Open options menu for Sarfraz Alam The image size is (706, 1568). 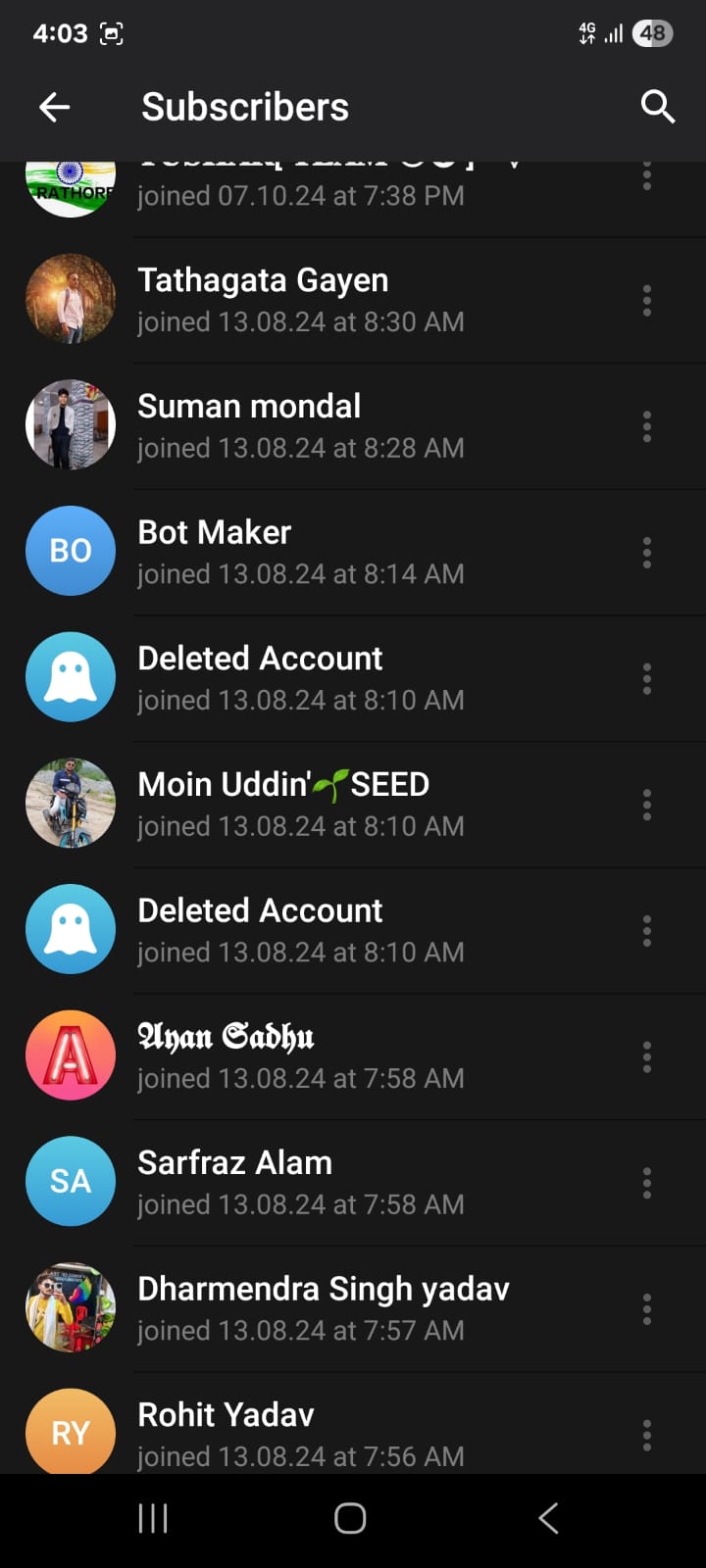(x=646, y=1183)
